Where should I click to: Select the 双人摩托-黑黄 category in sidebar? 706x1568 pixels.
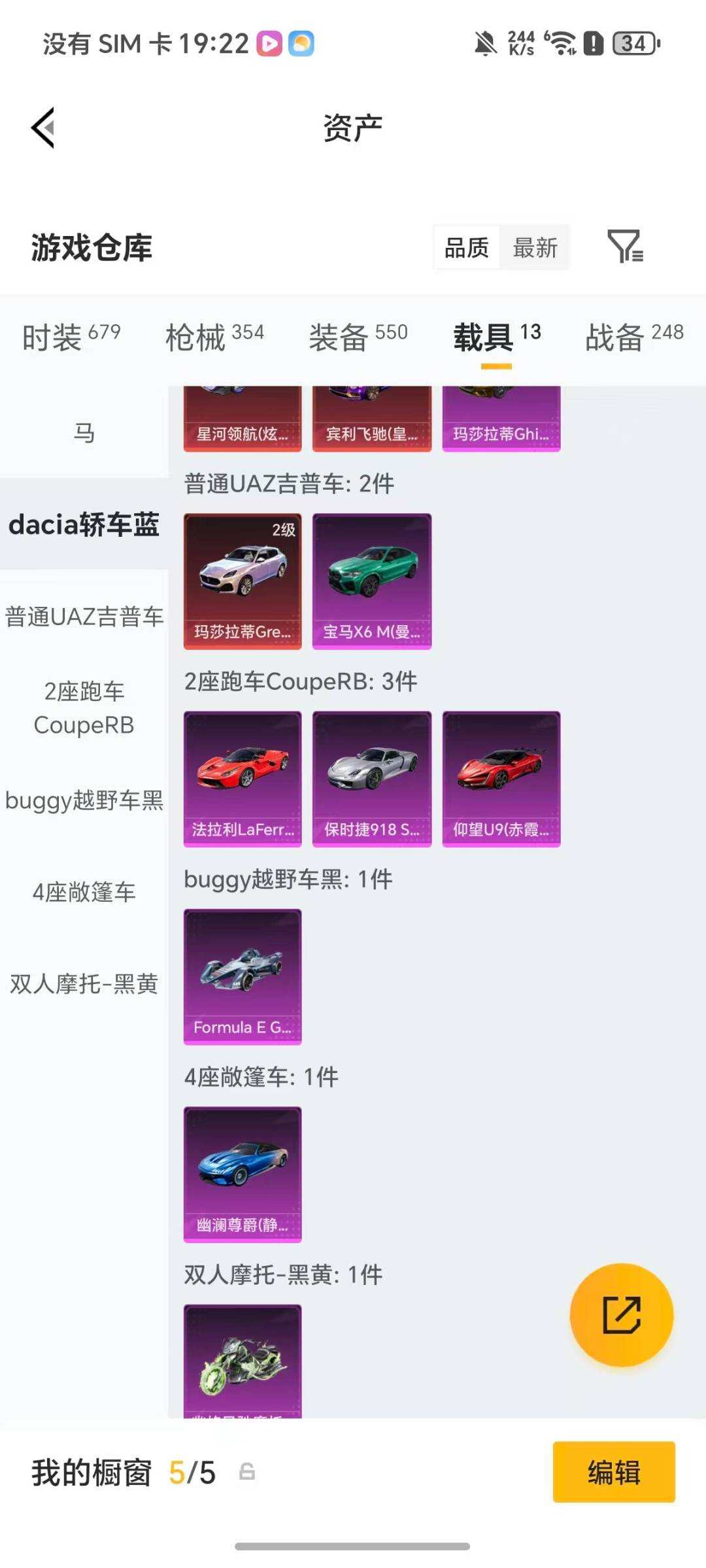83,983
